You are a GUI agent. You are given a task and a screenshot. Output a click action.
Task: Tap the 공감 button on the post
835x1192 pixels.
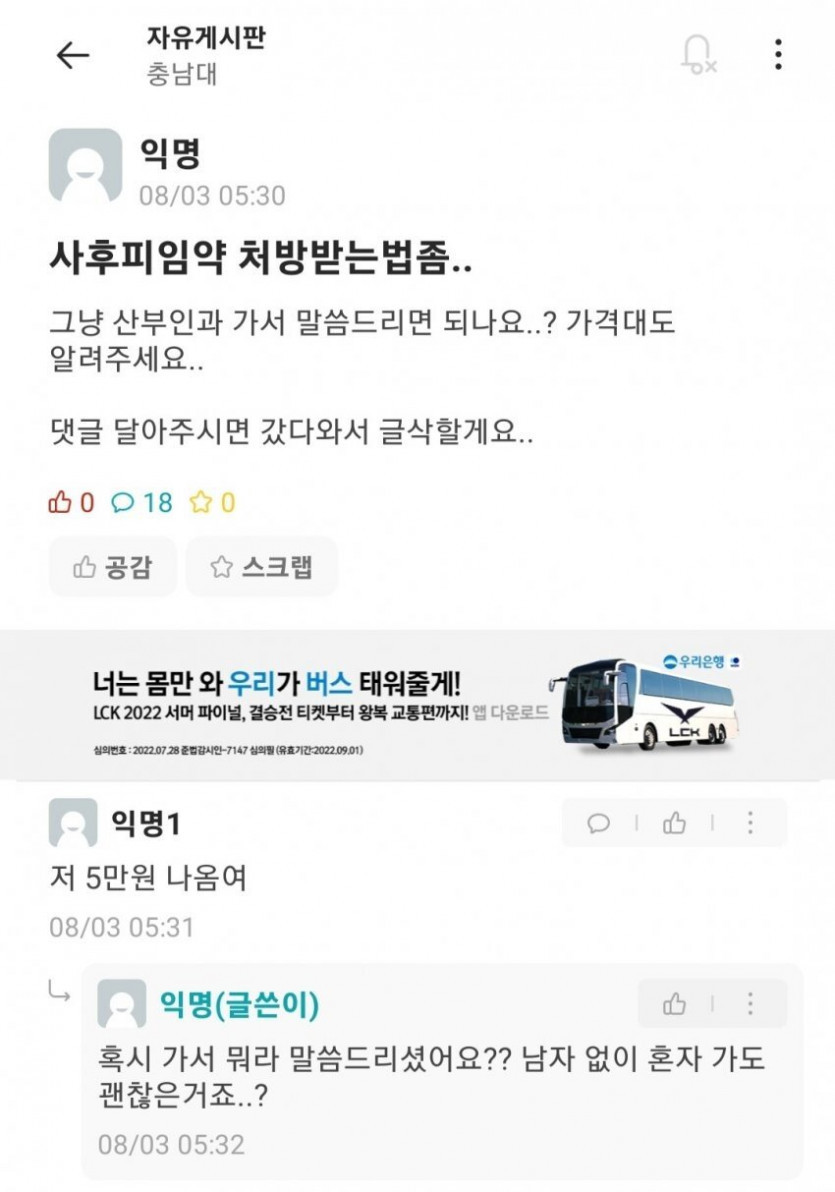click(113, 567)
